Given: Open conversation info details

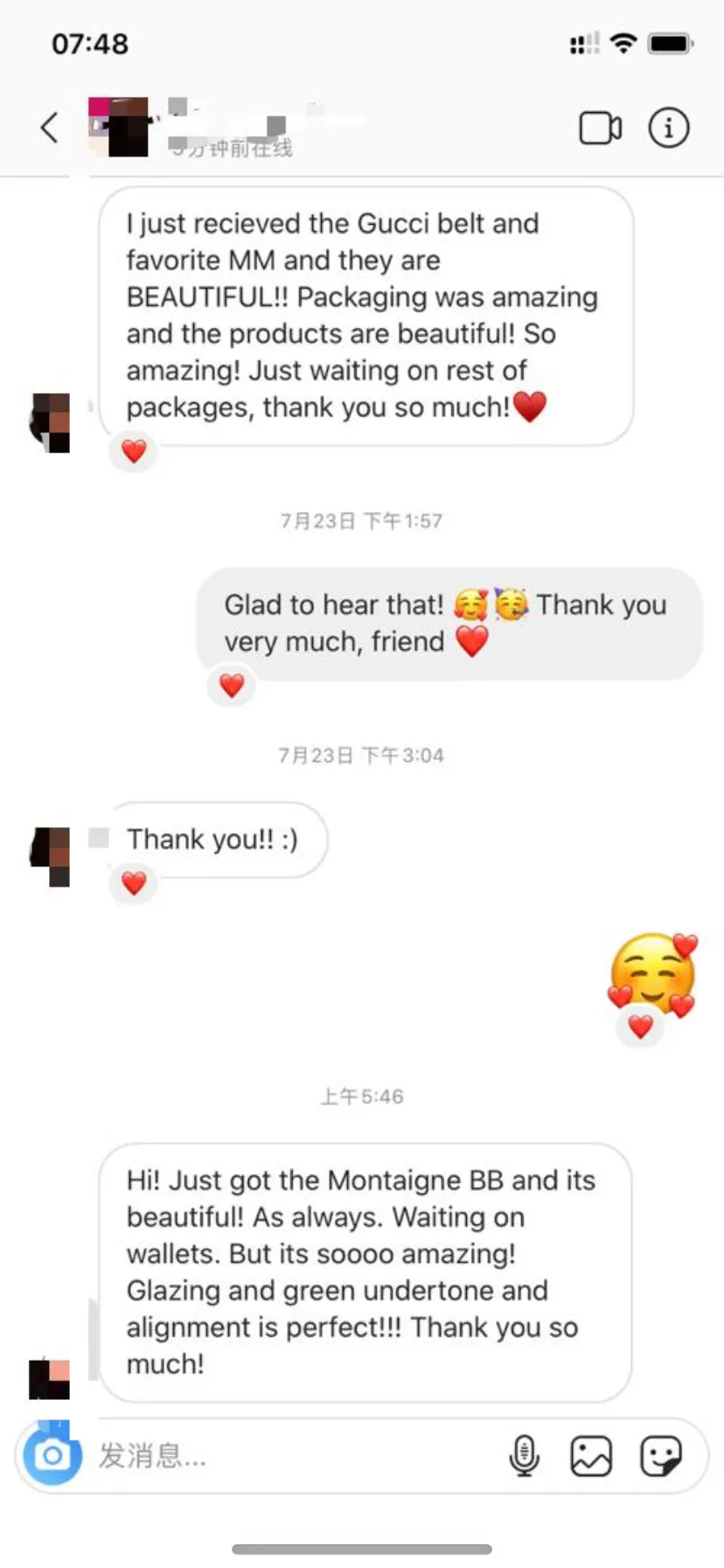Looking at the screenshot, I should tap(668, 129).
